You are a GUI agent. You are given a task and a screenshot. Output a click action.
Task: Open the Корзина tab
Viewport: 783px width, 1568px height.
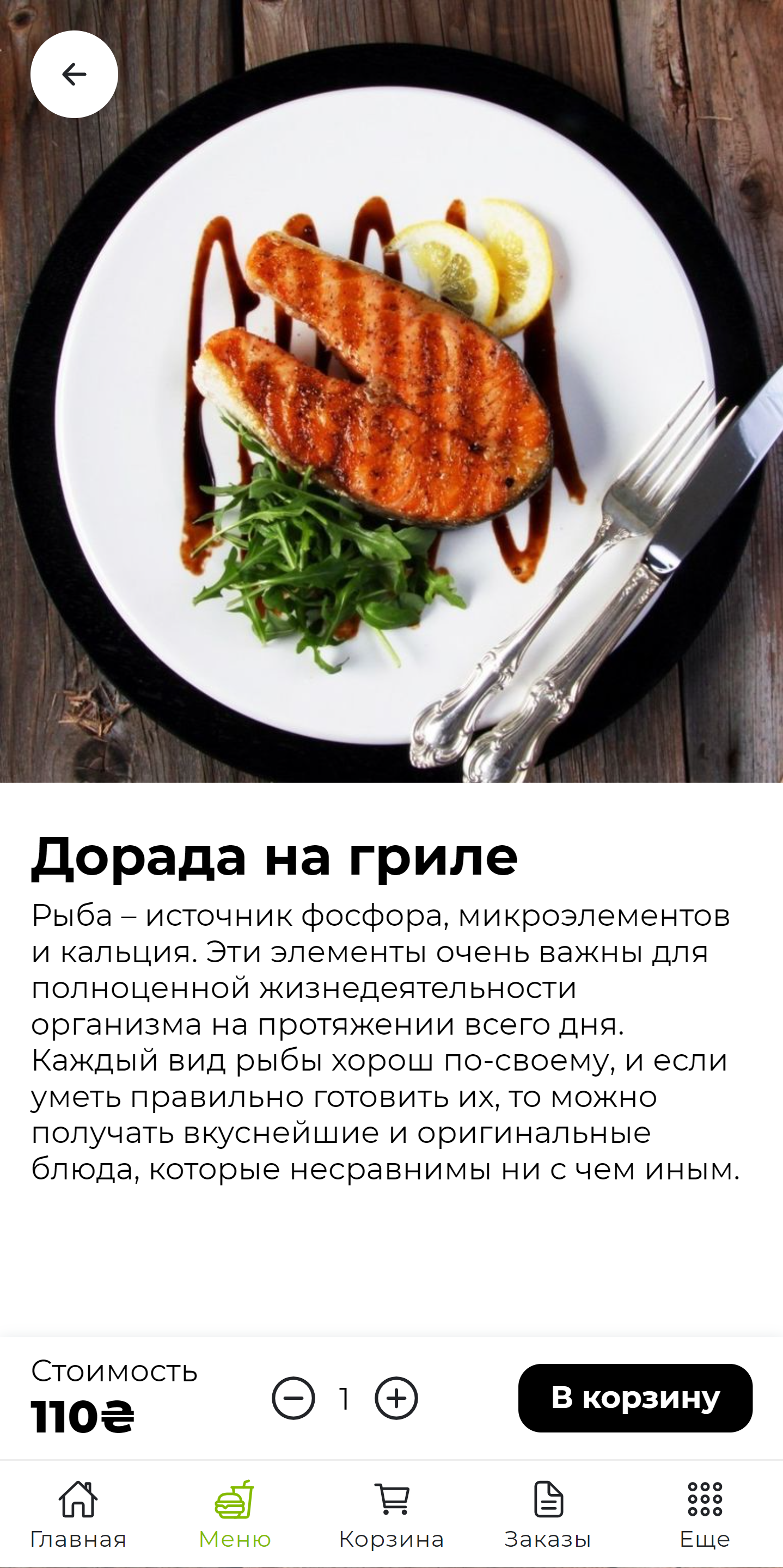pos(392,1514)
